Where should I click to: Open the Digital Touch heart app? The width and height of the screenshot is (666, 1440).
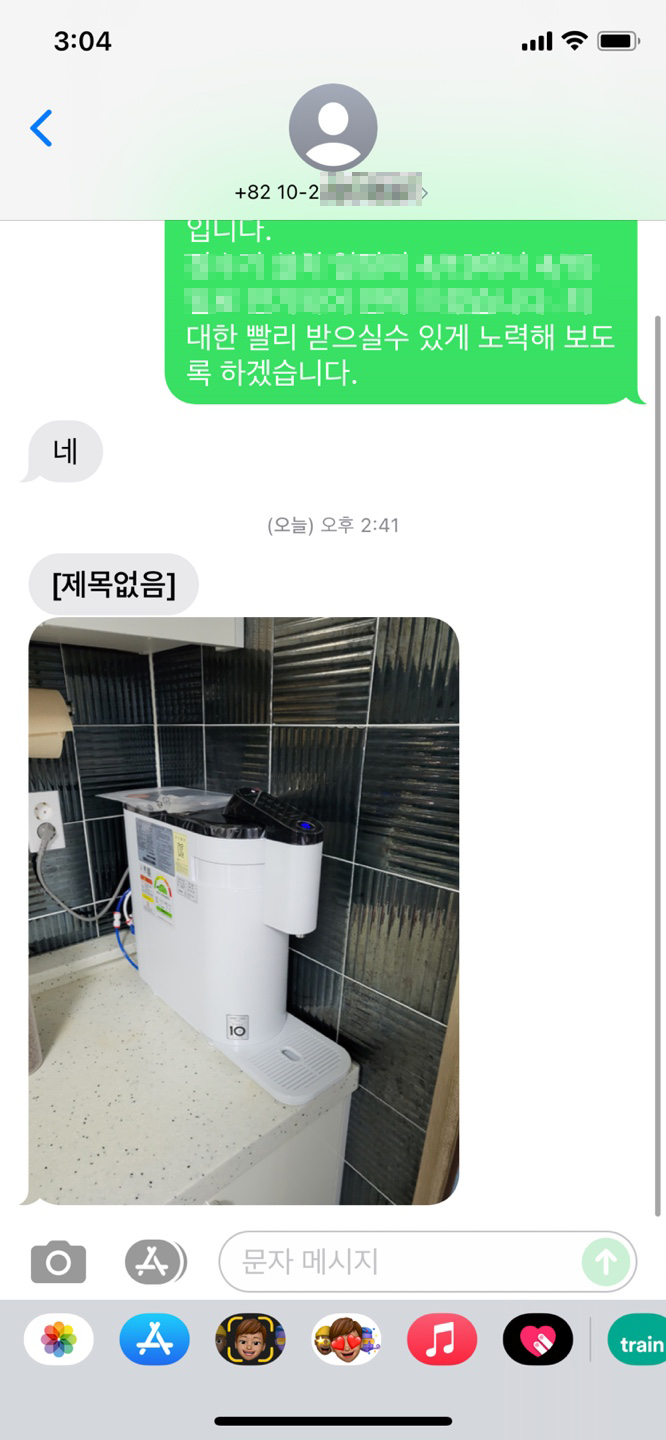[538, 1340]
